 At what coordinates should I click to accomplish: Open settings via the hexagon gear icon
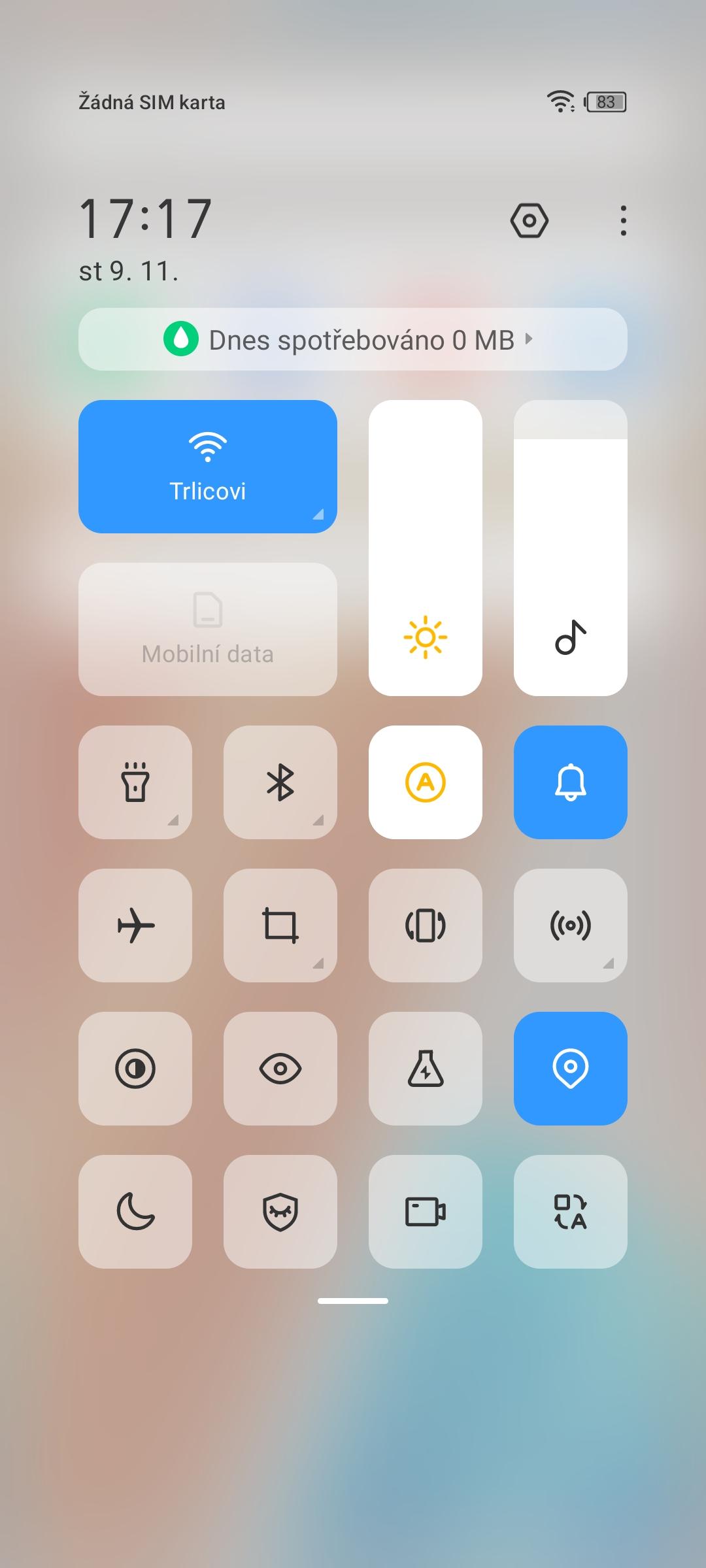[x=529, y=220]
